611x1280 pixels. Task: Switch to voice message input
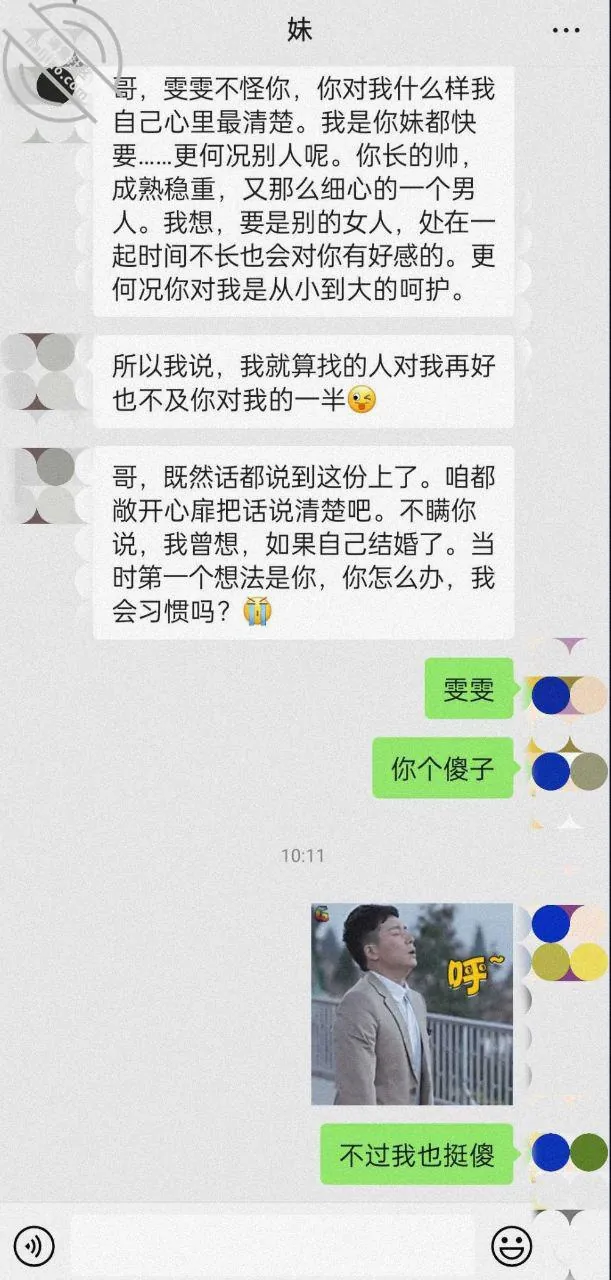(x=35, y=1245)
